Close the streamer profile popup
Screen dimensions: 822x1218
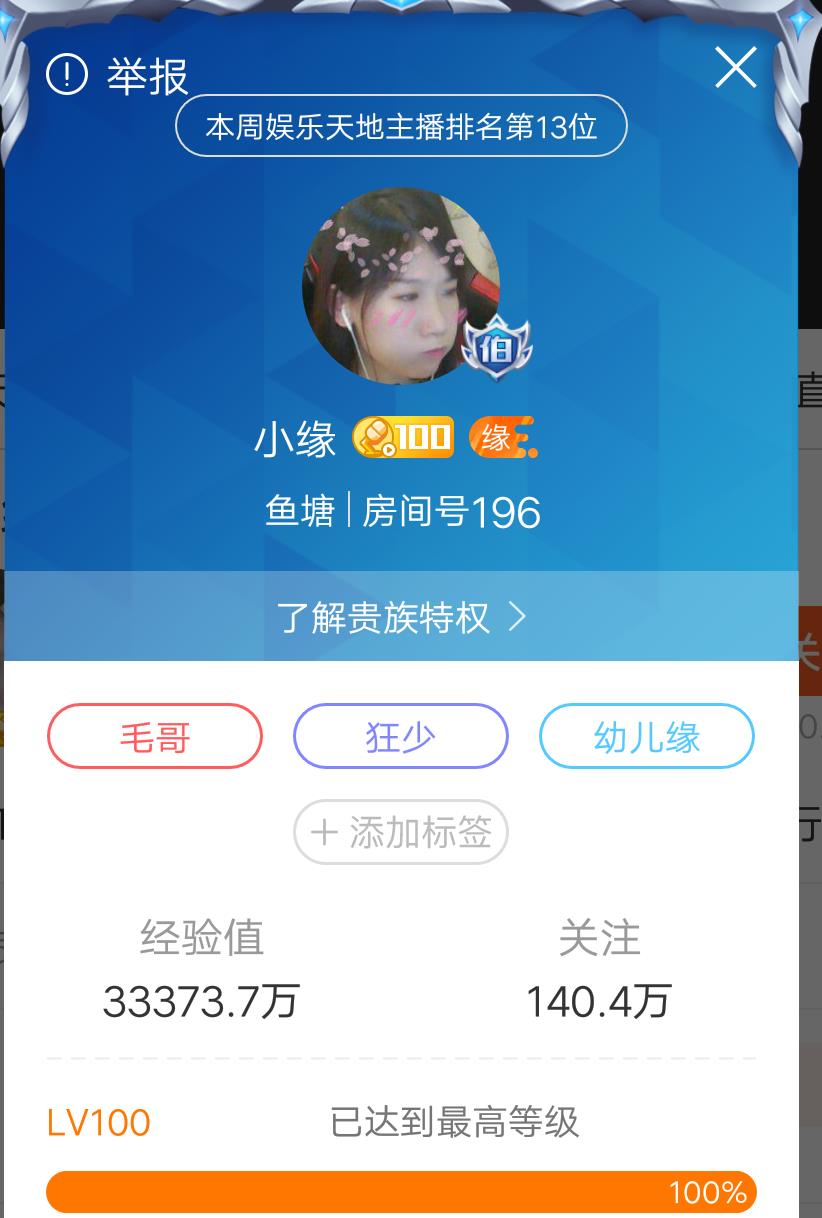(735, 68)
